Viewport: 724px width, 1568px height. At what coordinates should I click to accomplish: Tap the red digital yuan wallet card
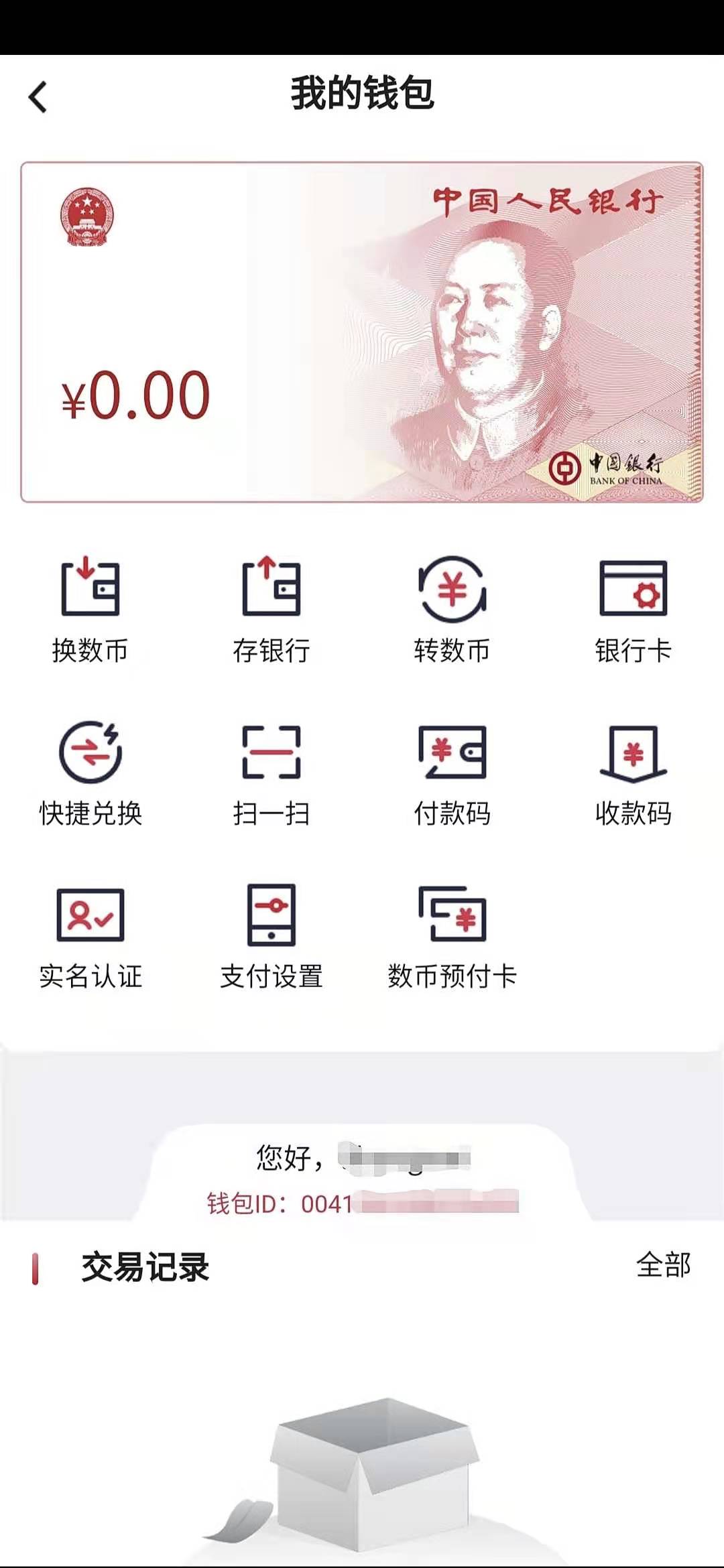[362, 330]
